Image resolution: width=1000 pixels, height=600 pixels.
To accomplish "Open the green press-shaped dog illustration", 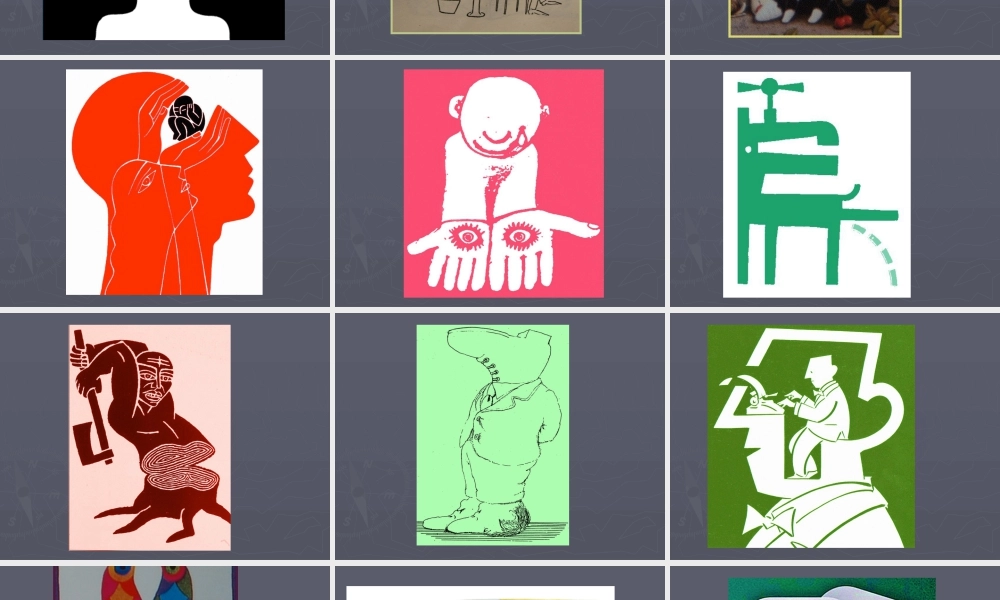I will [x=816, y=184].
